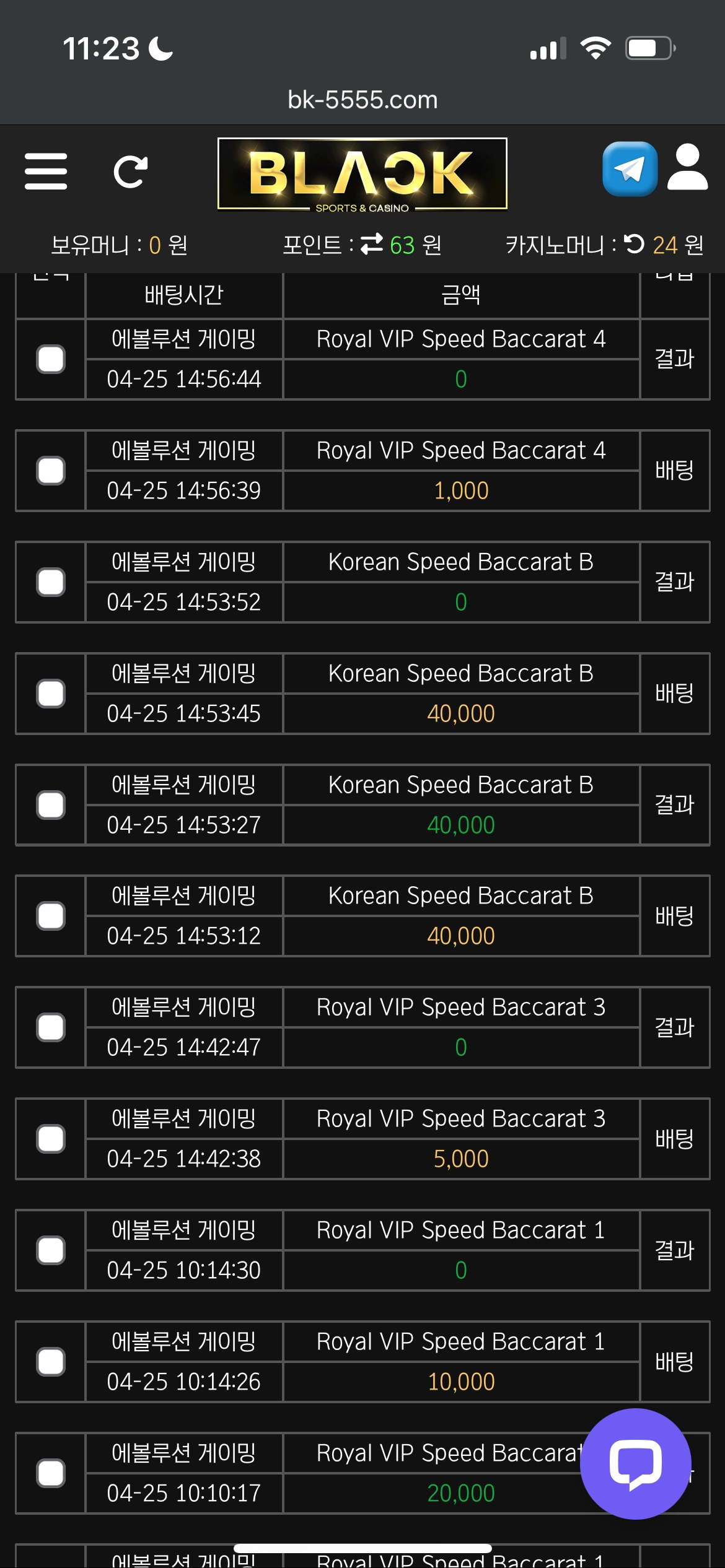Select the 10:14:26 bet of 10,000
Screen dimensions: 725x1568
coord(51,1362)
